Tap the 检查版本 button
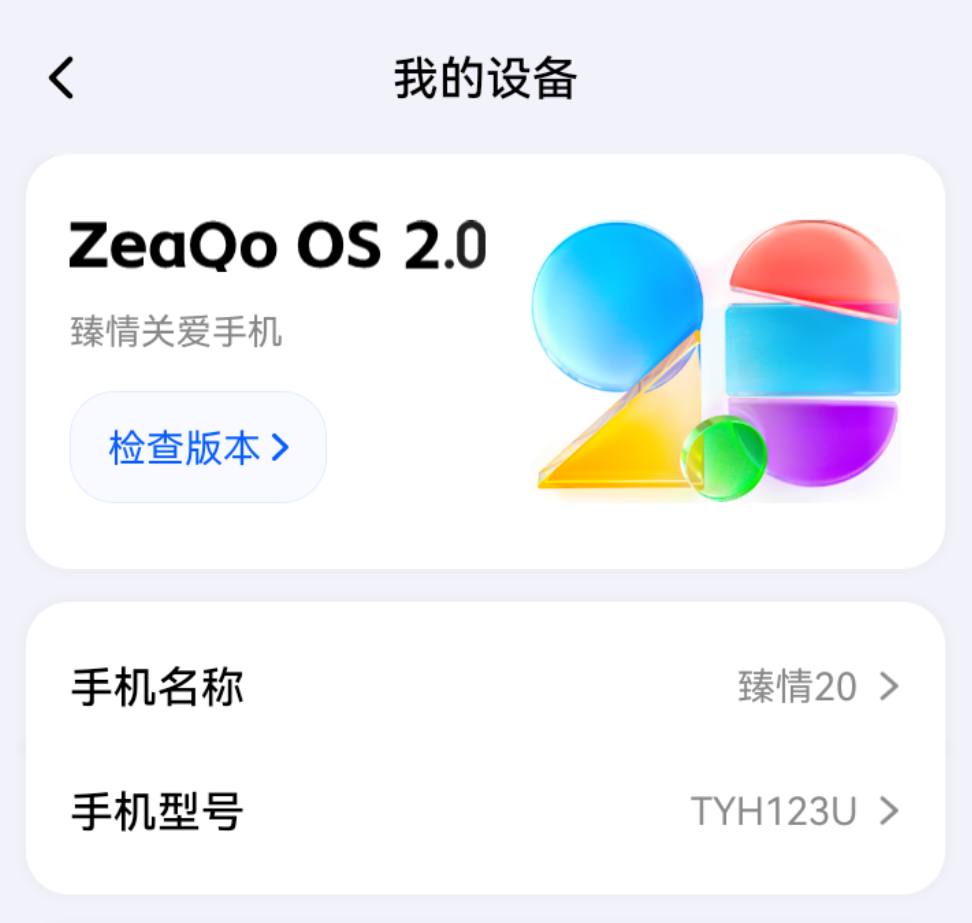This screenshot has height=923, width=972. [198, 447]
